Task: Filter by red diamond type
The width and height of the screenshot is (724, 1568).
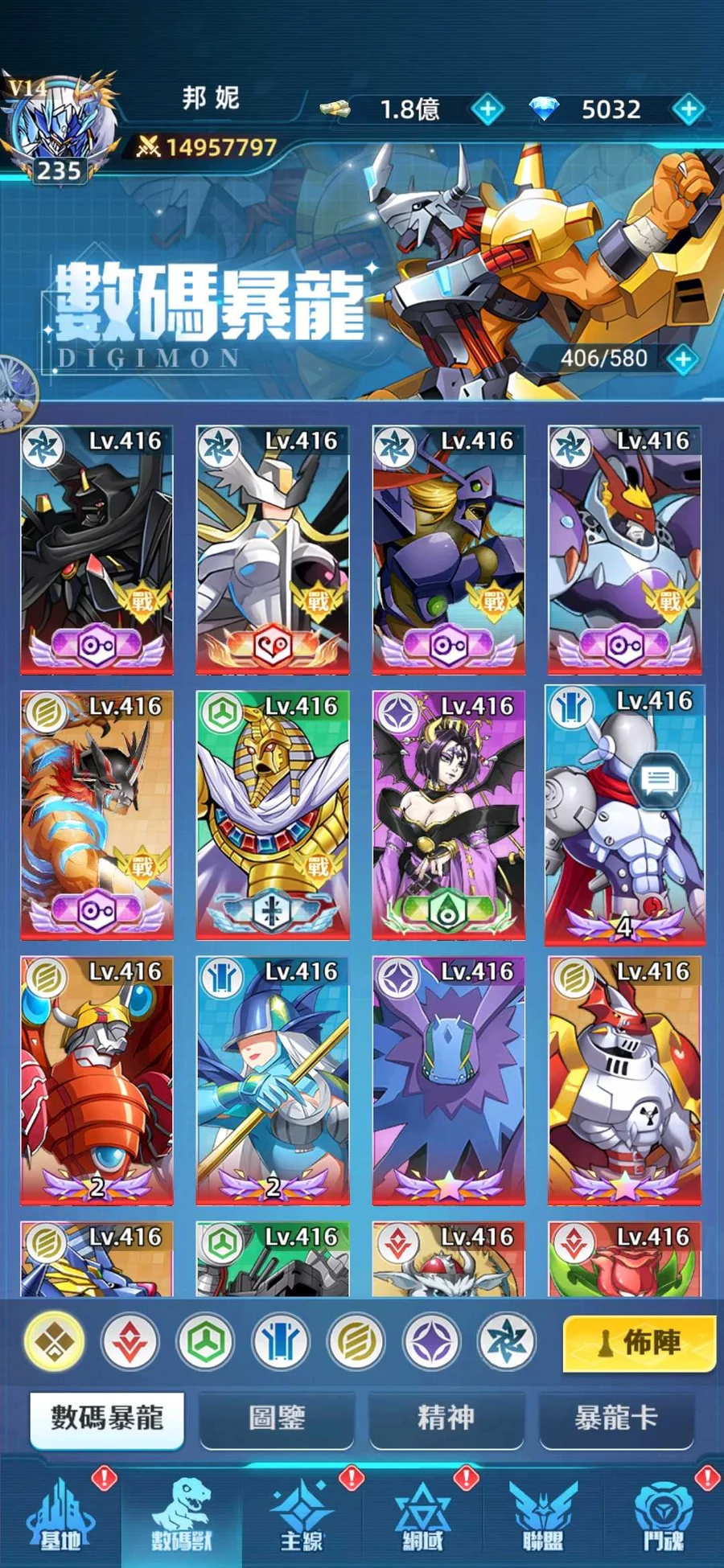Action: [x=130, y=1341]
